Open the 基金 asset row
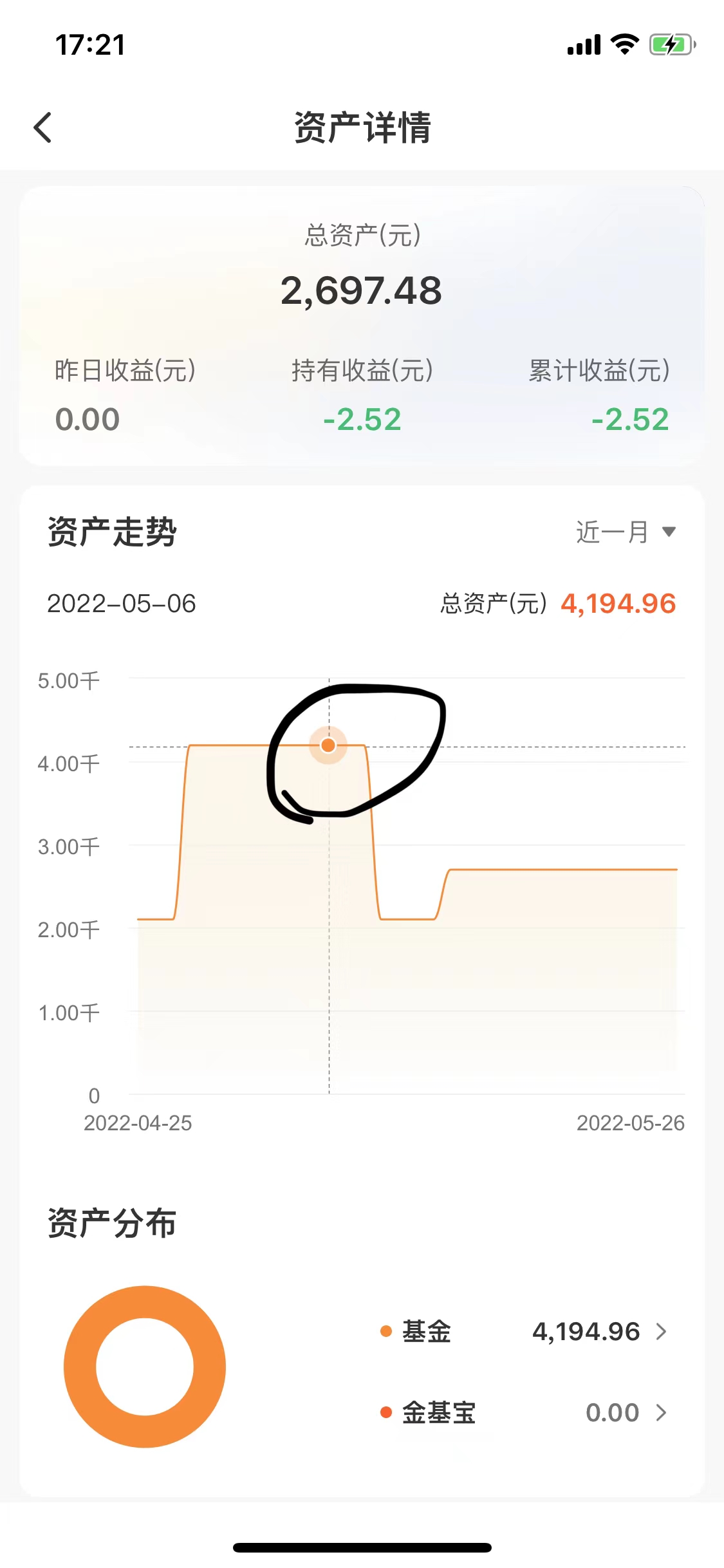Image resolution: width=724 pixels, height=1568 pixels. coord(524,1331)
